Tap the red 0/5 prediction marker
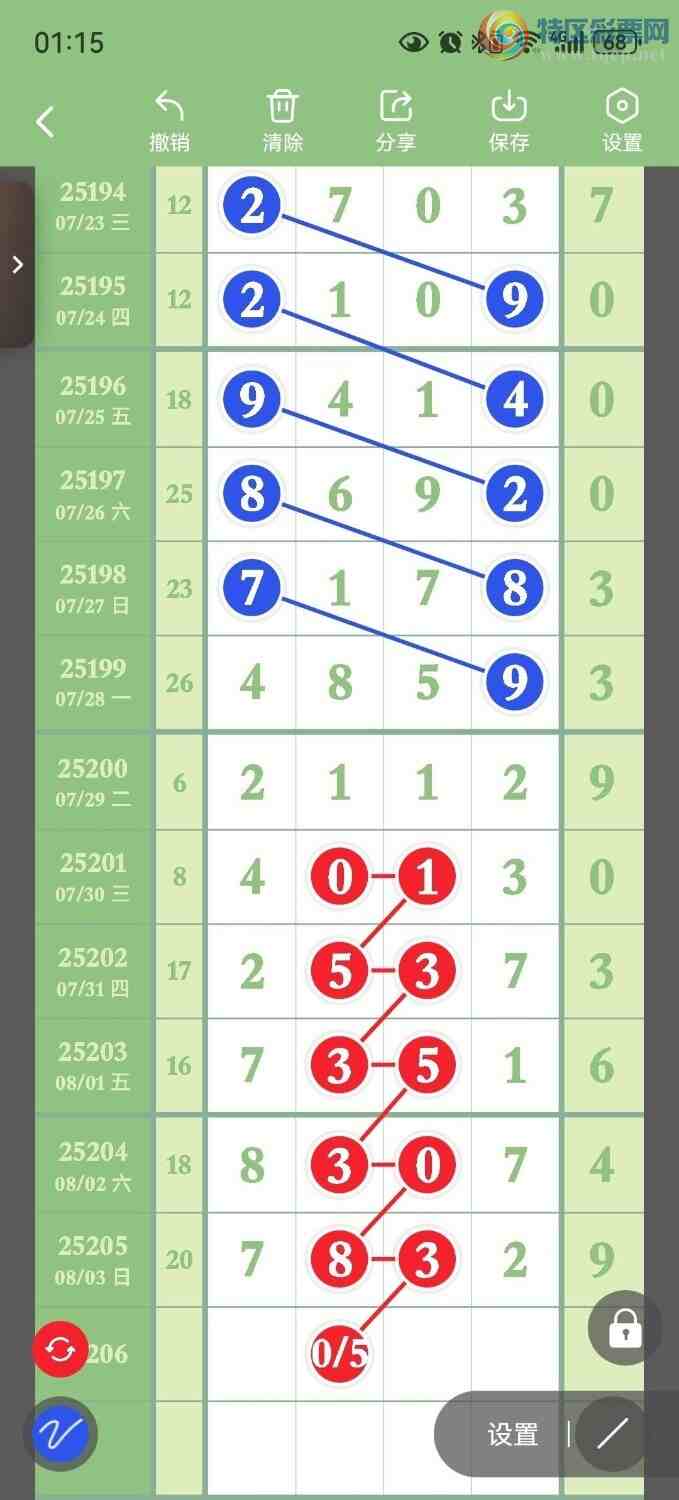 coord(340,1354)
